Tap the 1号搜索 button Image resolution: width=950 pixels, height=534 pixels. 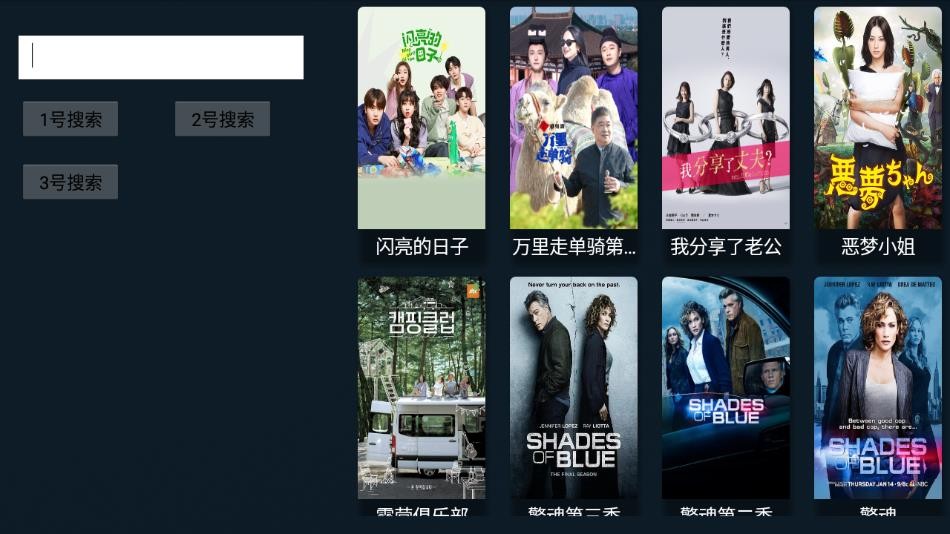(70, 119)
